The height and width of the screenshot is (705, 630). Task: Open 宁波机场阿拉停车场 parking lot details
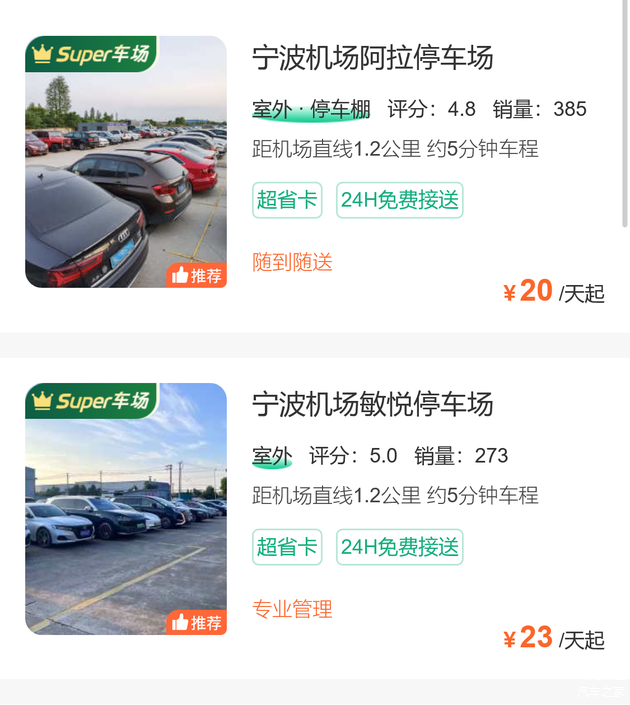click(x=372, y=58)
